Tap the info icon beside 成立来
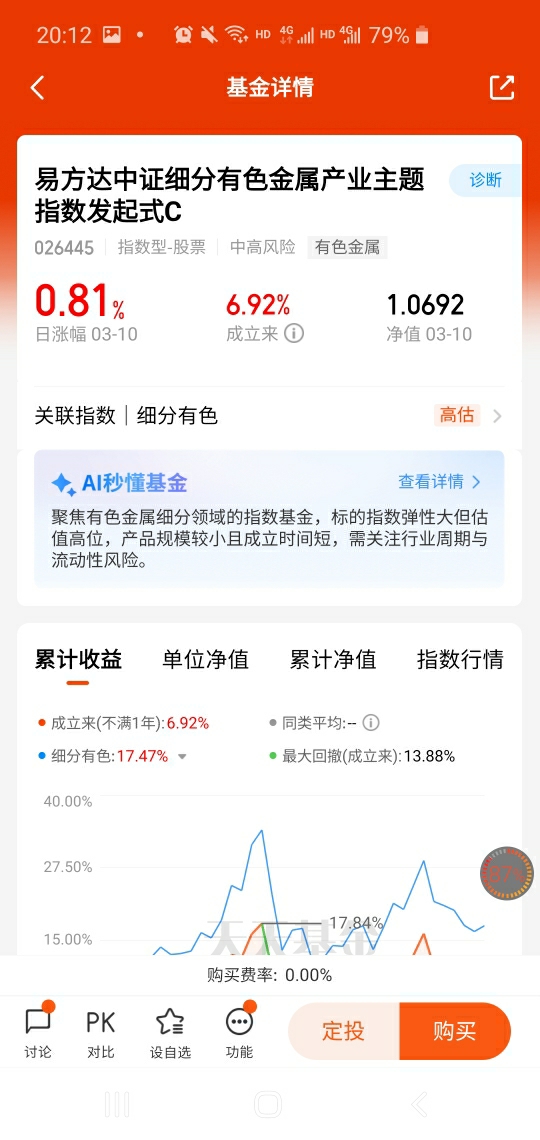 click(x=294, y=334)
